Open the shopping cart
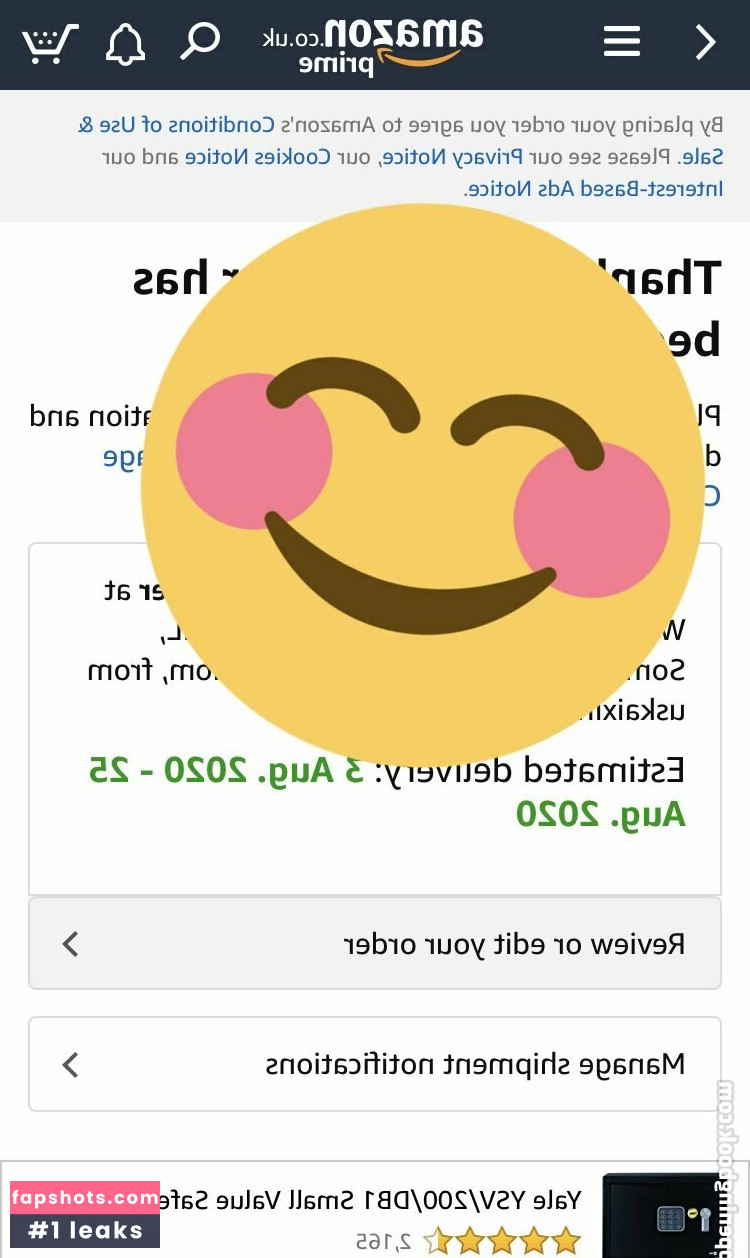This screenshot has height=1258, width=750. tap(49, 42)
